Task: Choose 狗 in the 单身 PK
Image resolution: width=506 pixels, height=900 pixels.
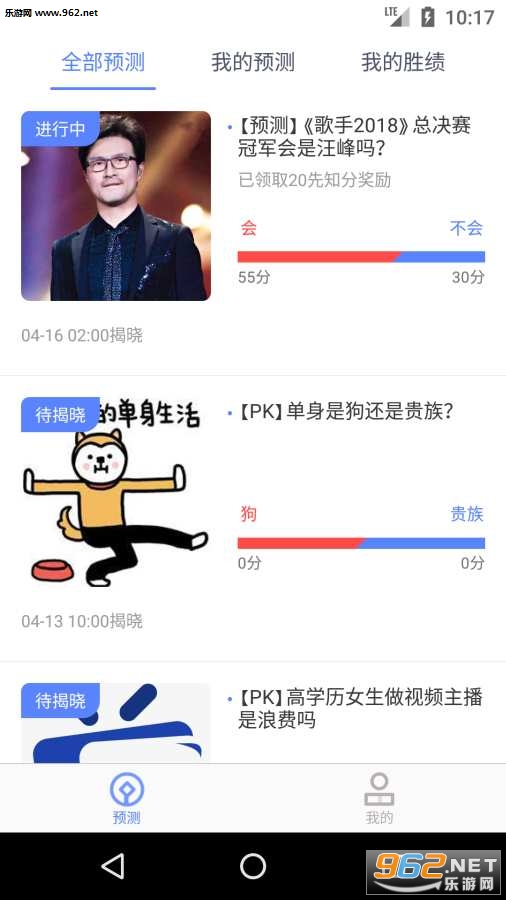Action: point(248,514)
